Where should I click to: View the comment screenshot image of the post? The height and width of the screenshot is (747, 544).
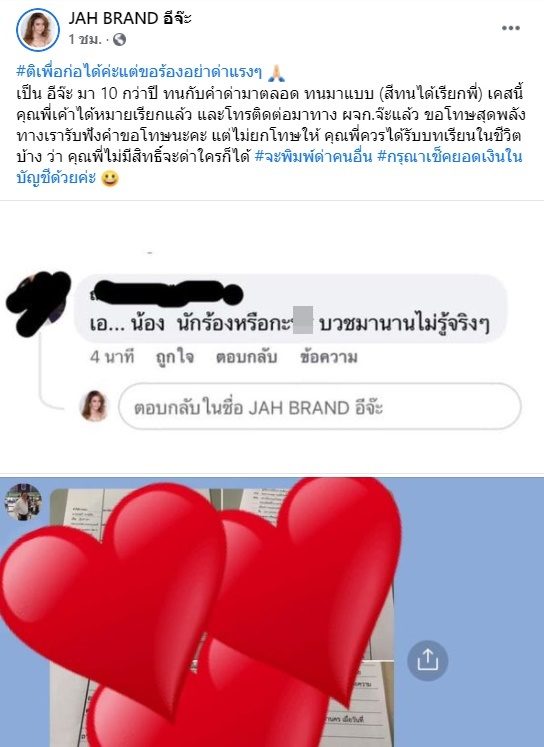pyautogui.click(x=272, y=338)
